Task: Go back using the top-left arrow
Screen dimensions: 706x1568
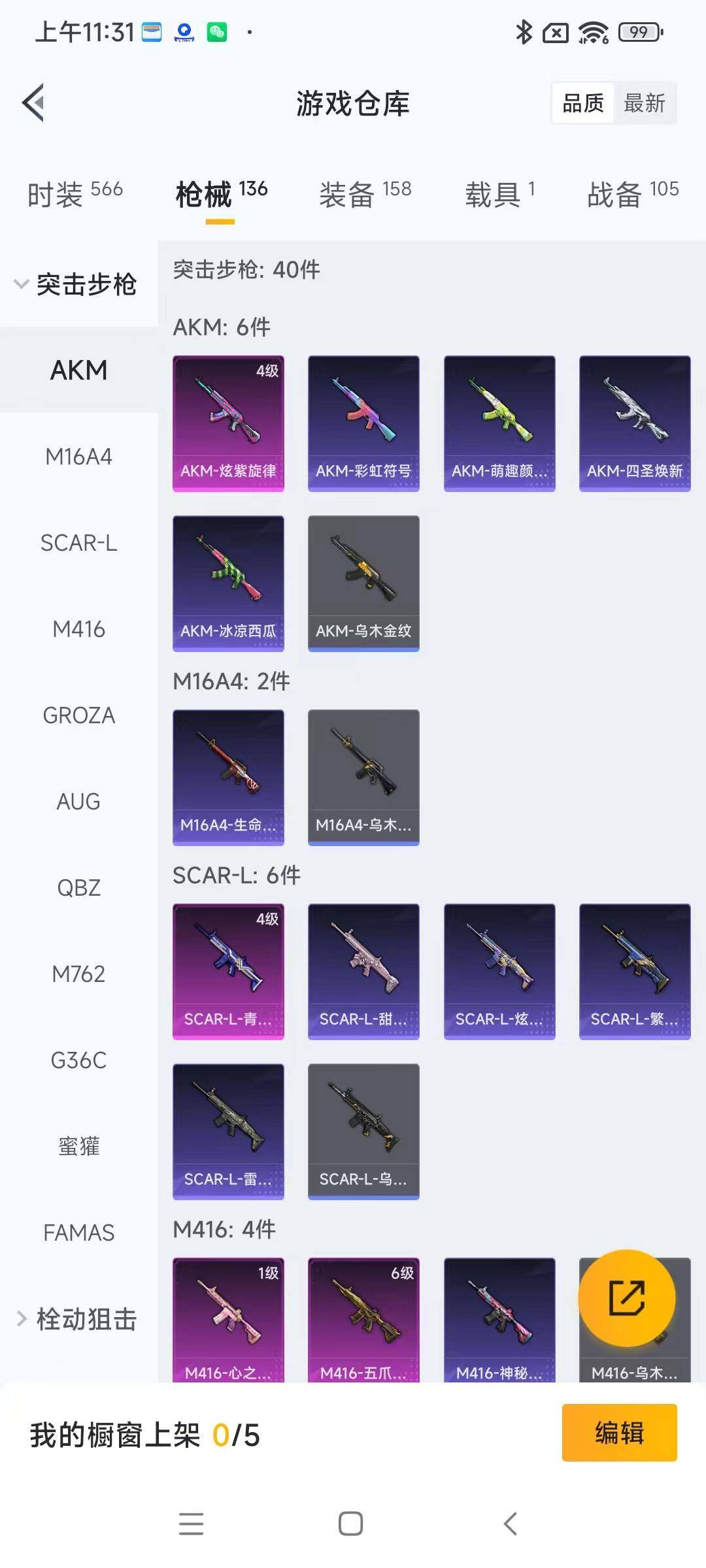Action: pos(34,103)
